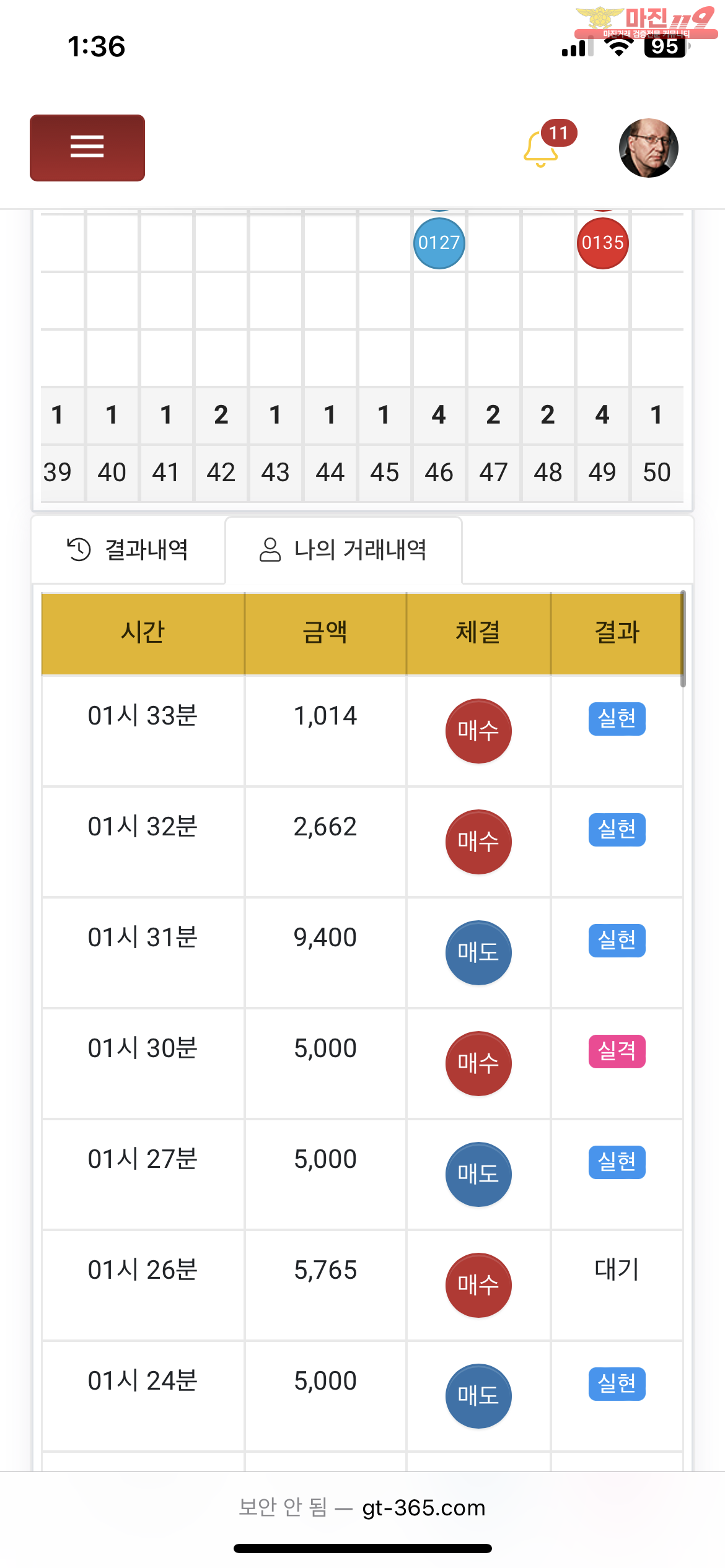
Task: Open the hamburger menu button
Action: pyautogui.click(x=87, y=147)
